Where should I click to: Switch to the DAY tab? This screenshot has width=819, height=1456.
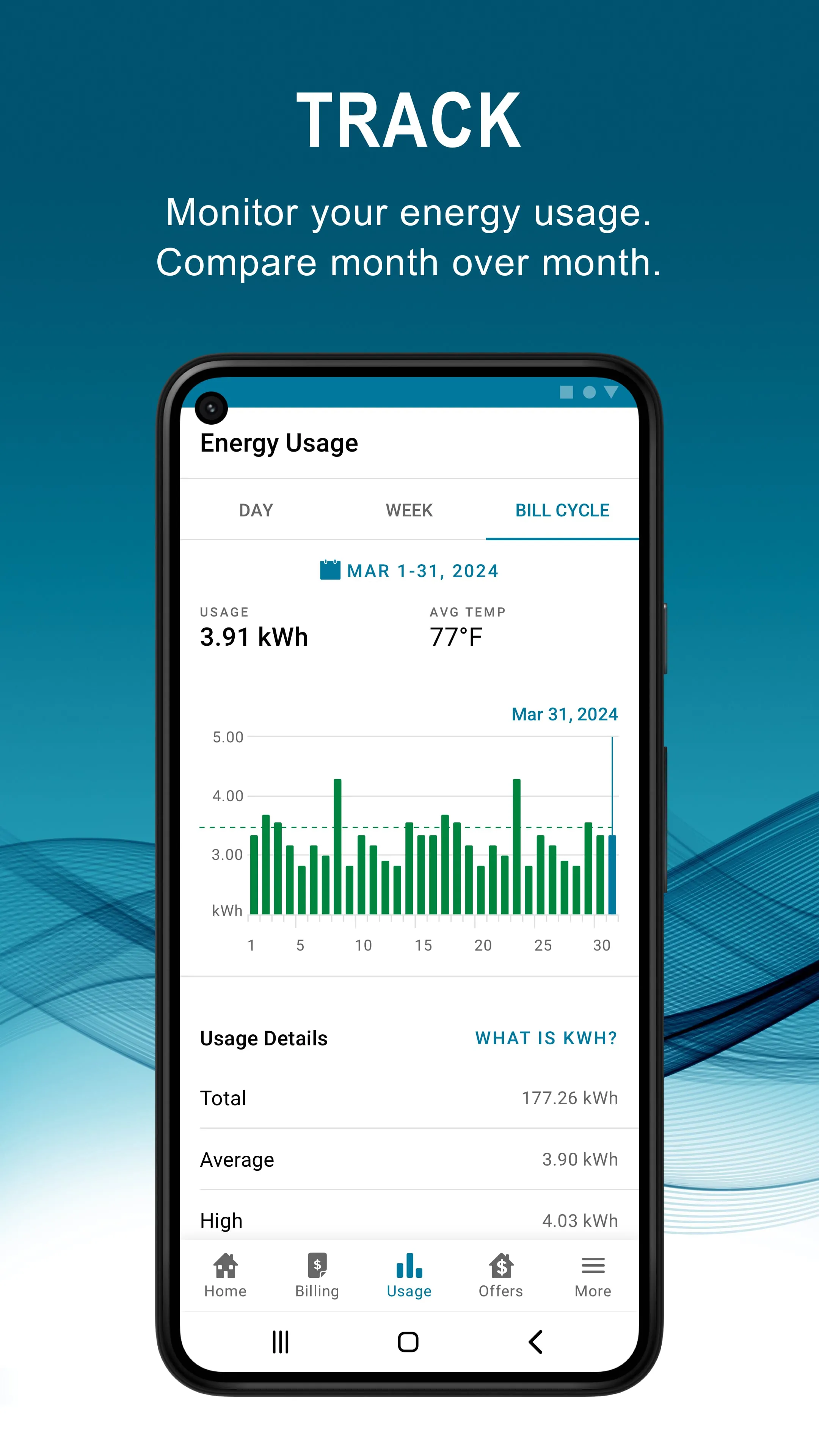coord(255,510)
